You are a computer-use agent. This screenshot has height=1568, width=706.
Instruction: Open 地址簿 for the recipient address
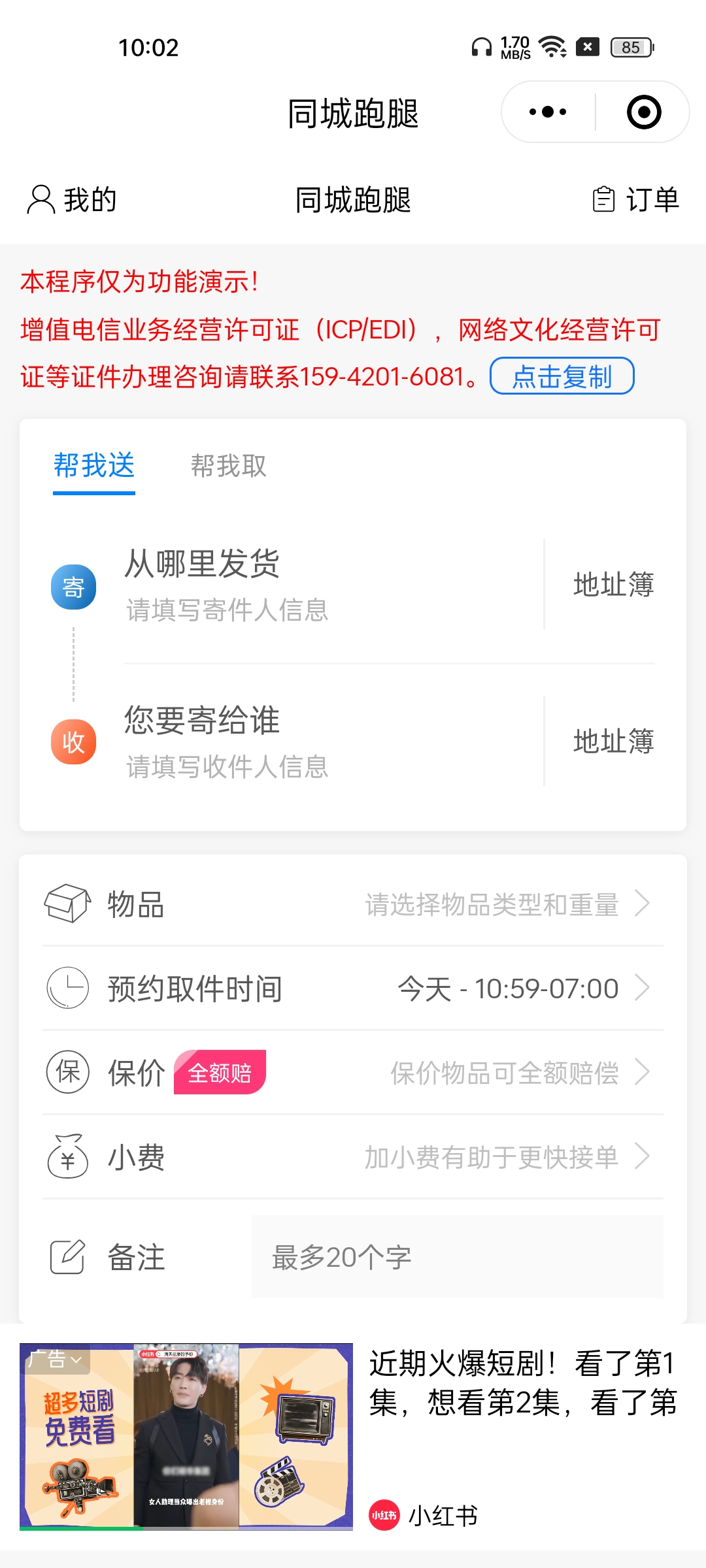[x=613, y=742]
